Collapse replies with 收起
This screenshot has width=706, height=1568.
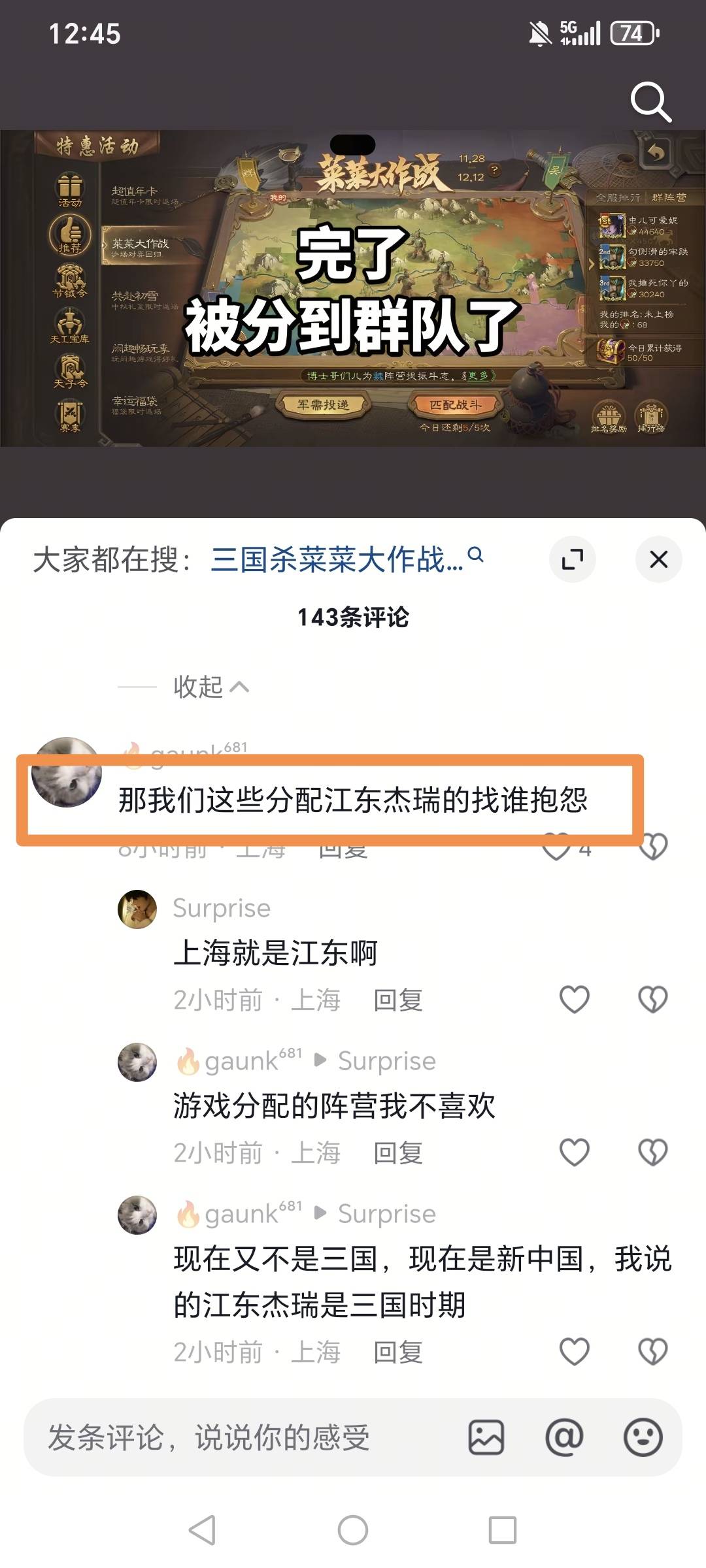(210, 687)
